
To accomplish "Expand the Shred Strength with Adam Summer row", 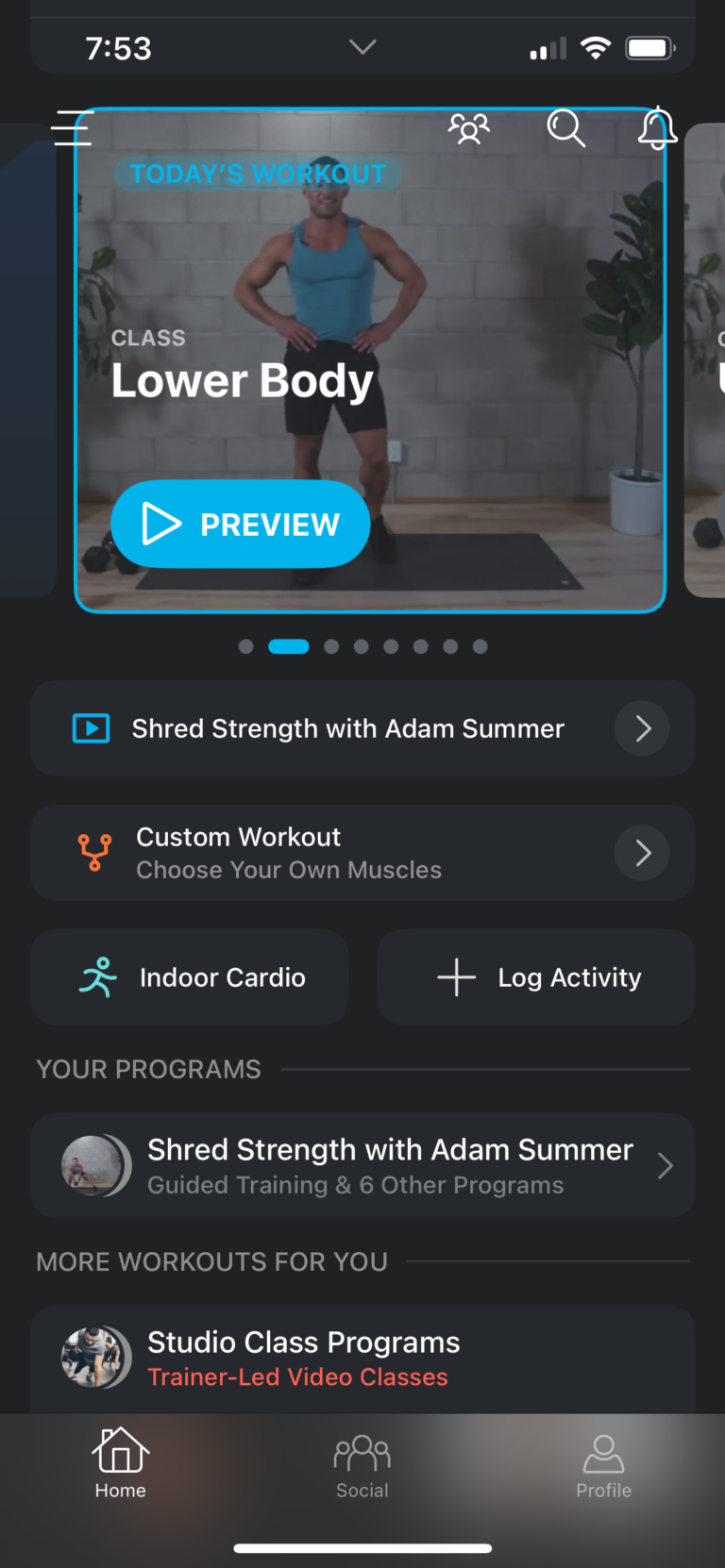I will 642,728.
